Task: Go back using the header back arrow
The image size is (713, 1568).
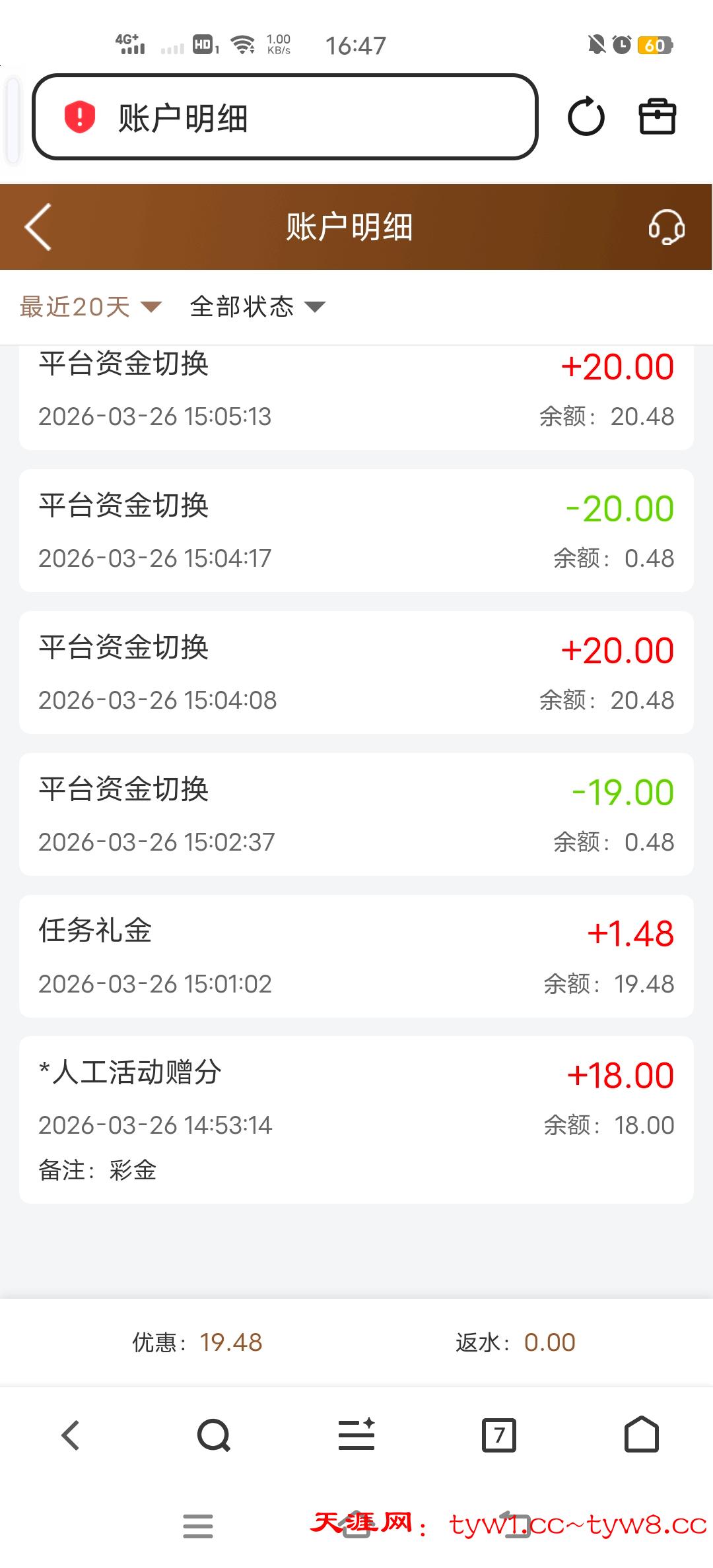Action: point(39,227)
